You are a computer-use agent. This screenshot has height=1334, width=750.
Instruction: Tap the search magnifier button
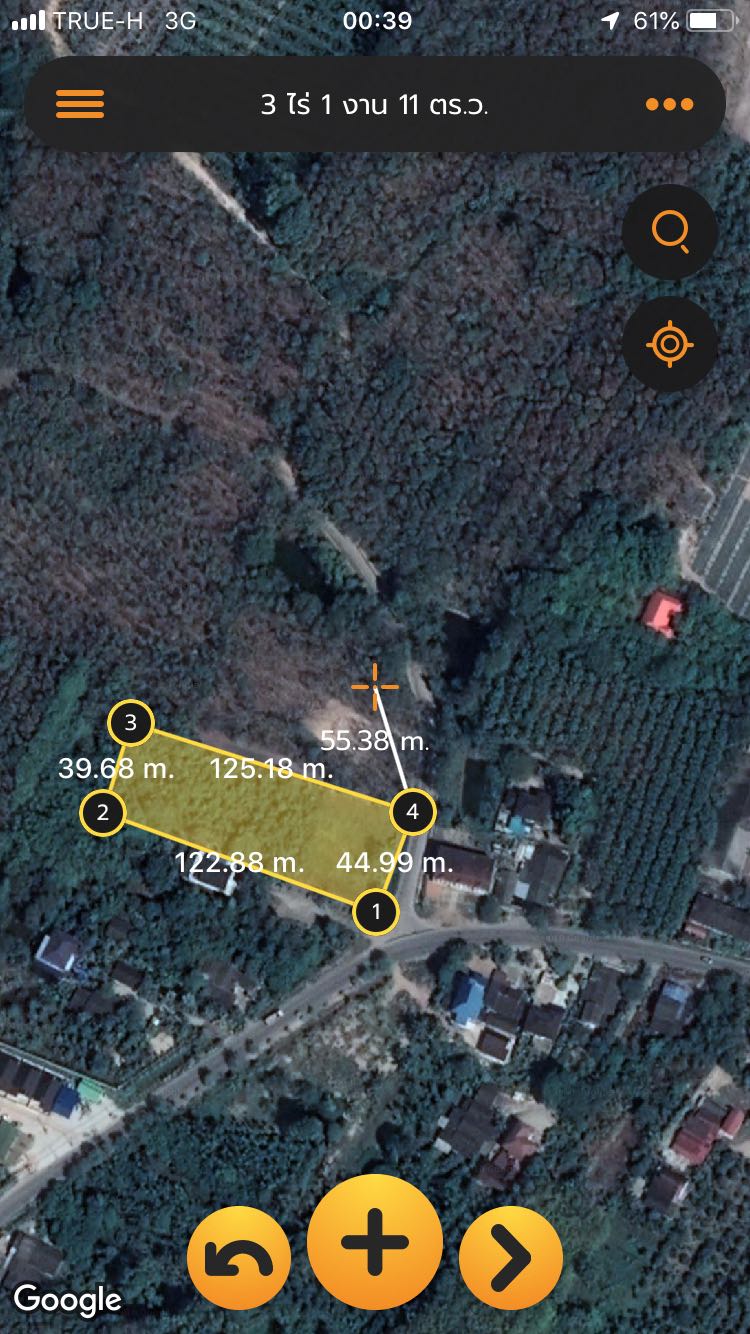point(670,232)
